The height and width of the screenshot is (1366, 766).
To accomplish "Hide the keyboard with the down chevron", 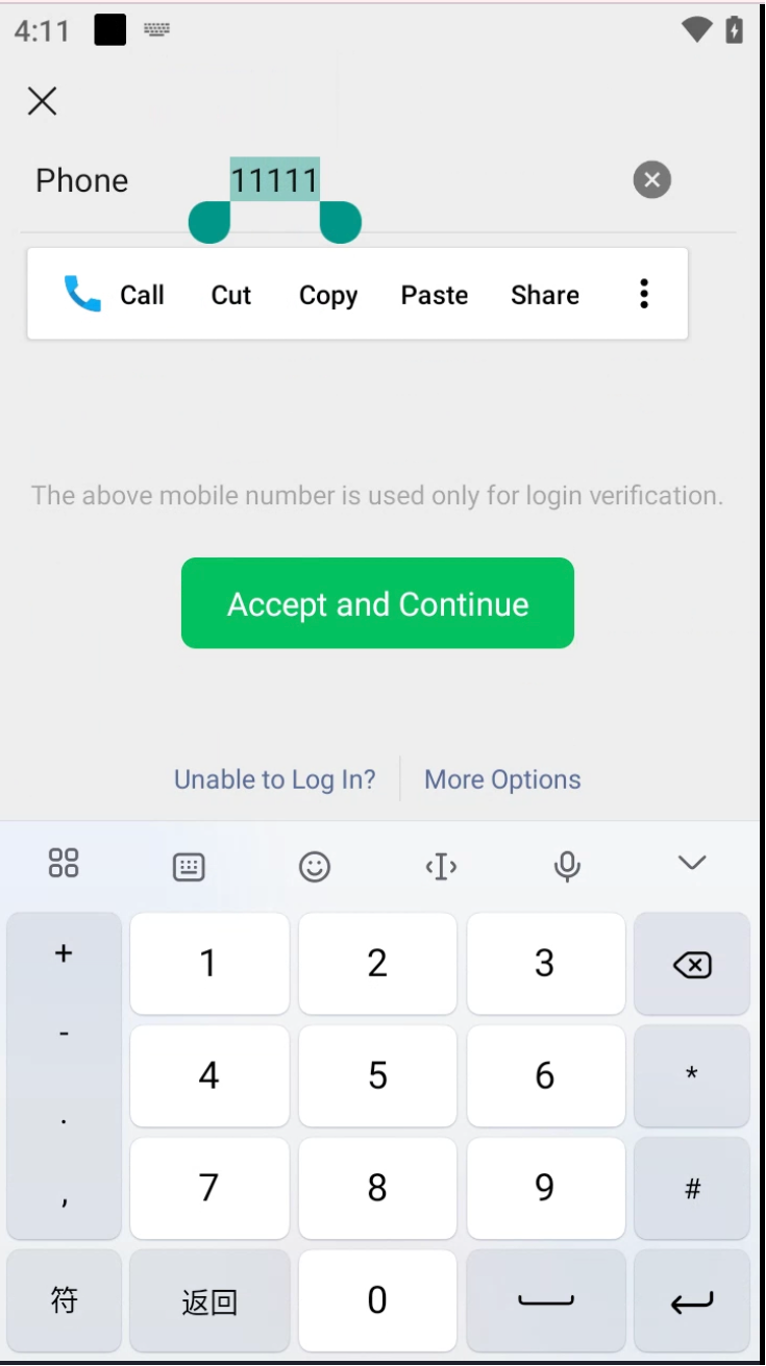I will point(692,863).
